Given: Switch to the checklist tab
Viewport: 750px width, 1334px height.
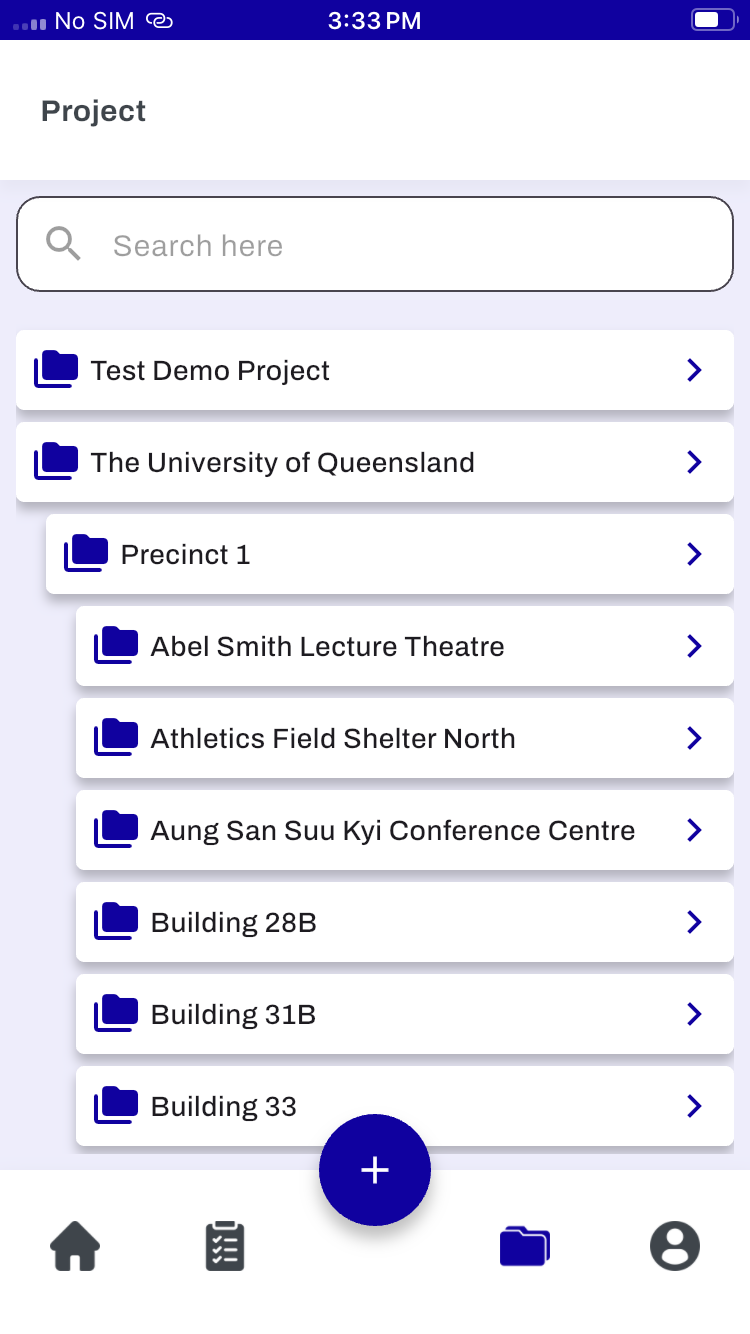Looking at the screenshot, I should 225,1246.
